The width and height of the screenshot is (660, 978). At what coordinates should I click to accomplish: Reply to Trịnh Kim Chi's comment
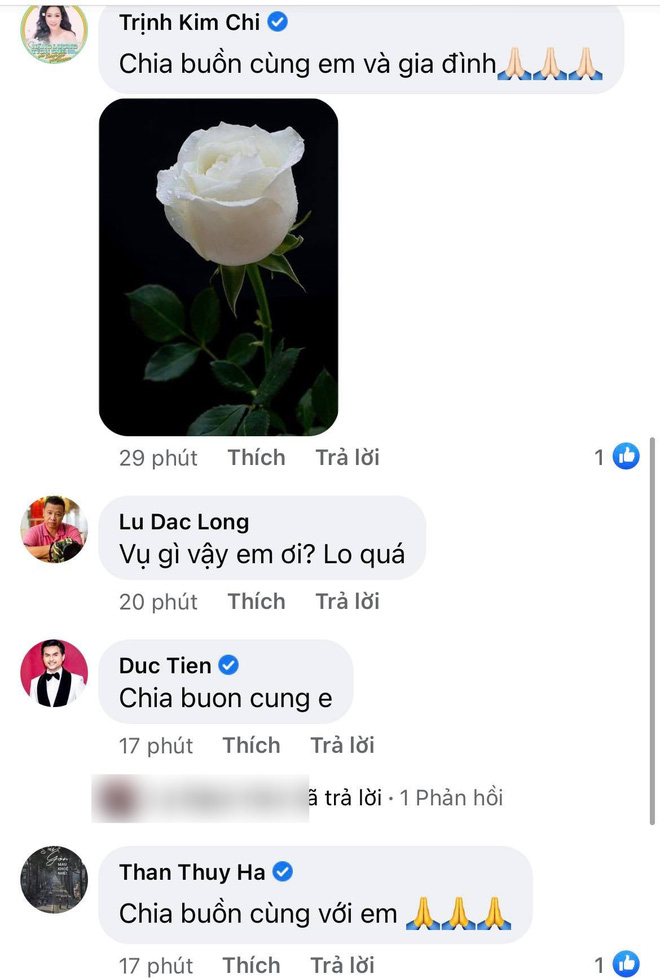coord(347,458)
